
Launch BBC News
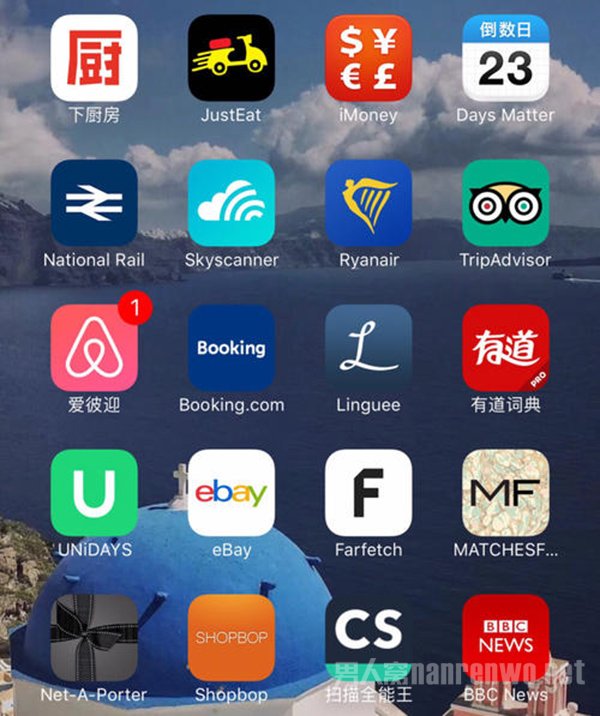(505, 638)
